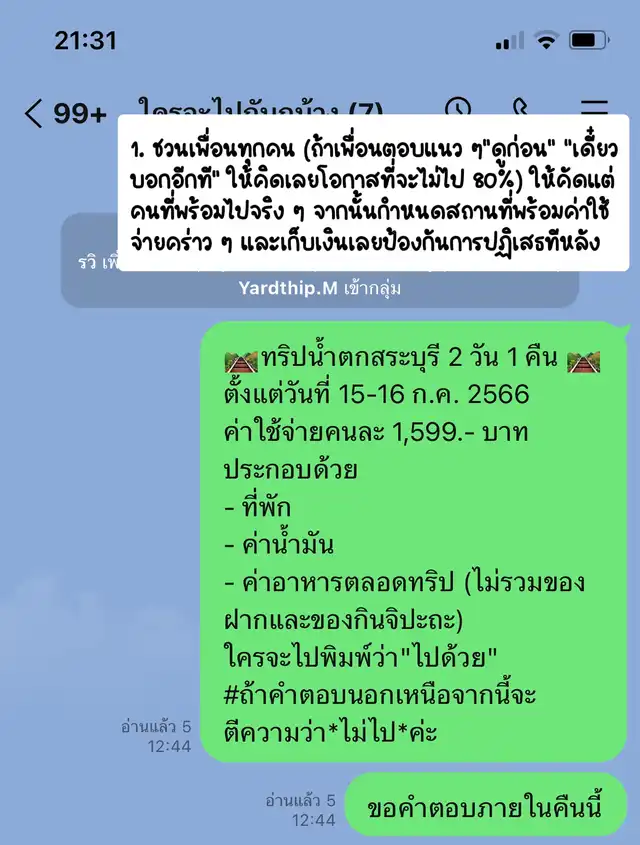Go back to the chat list
Image resolution: width=640 pixels, height=845 pixels.
[34, 113]
